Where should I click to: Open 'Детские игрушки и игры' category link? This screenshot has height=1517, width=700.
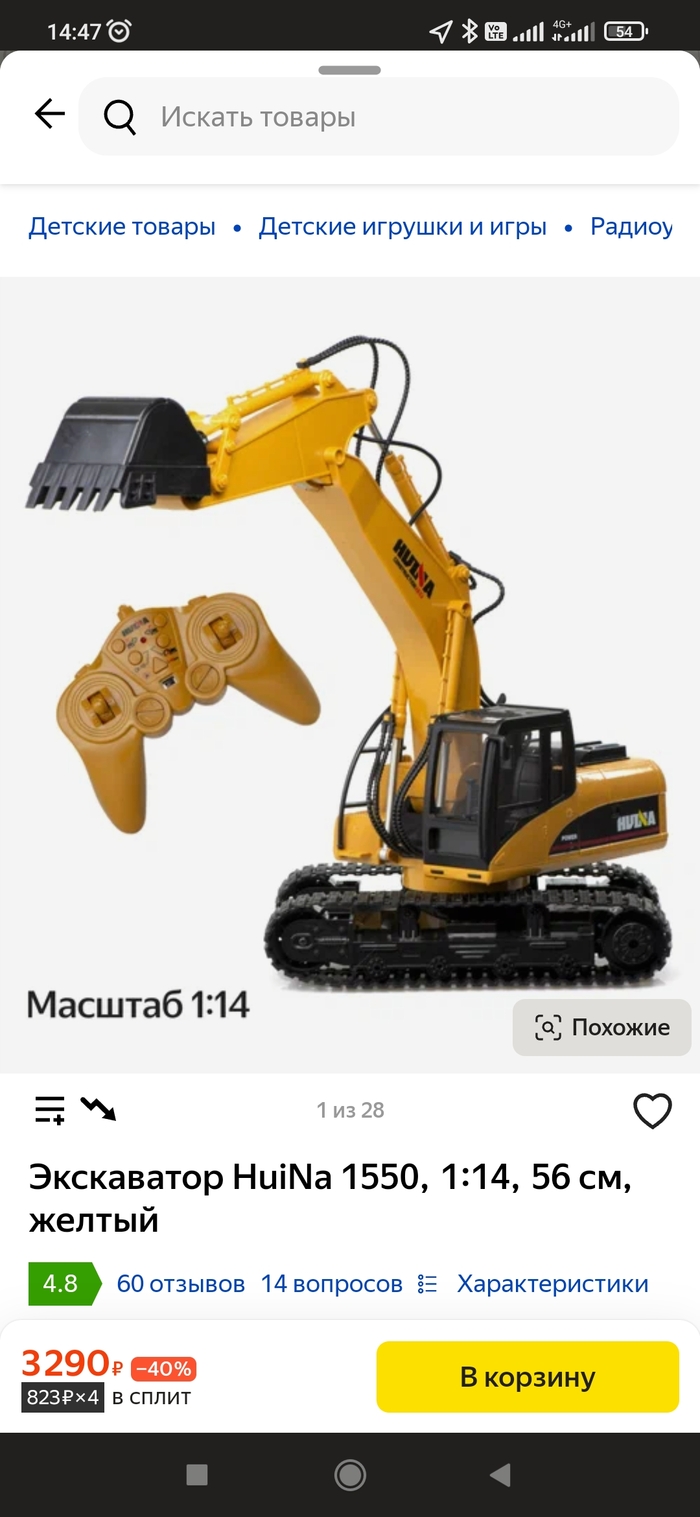(x=402, y=227)
